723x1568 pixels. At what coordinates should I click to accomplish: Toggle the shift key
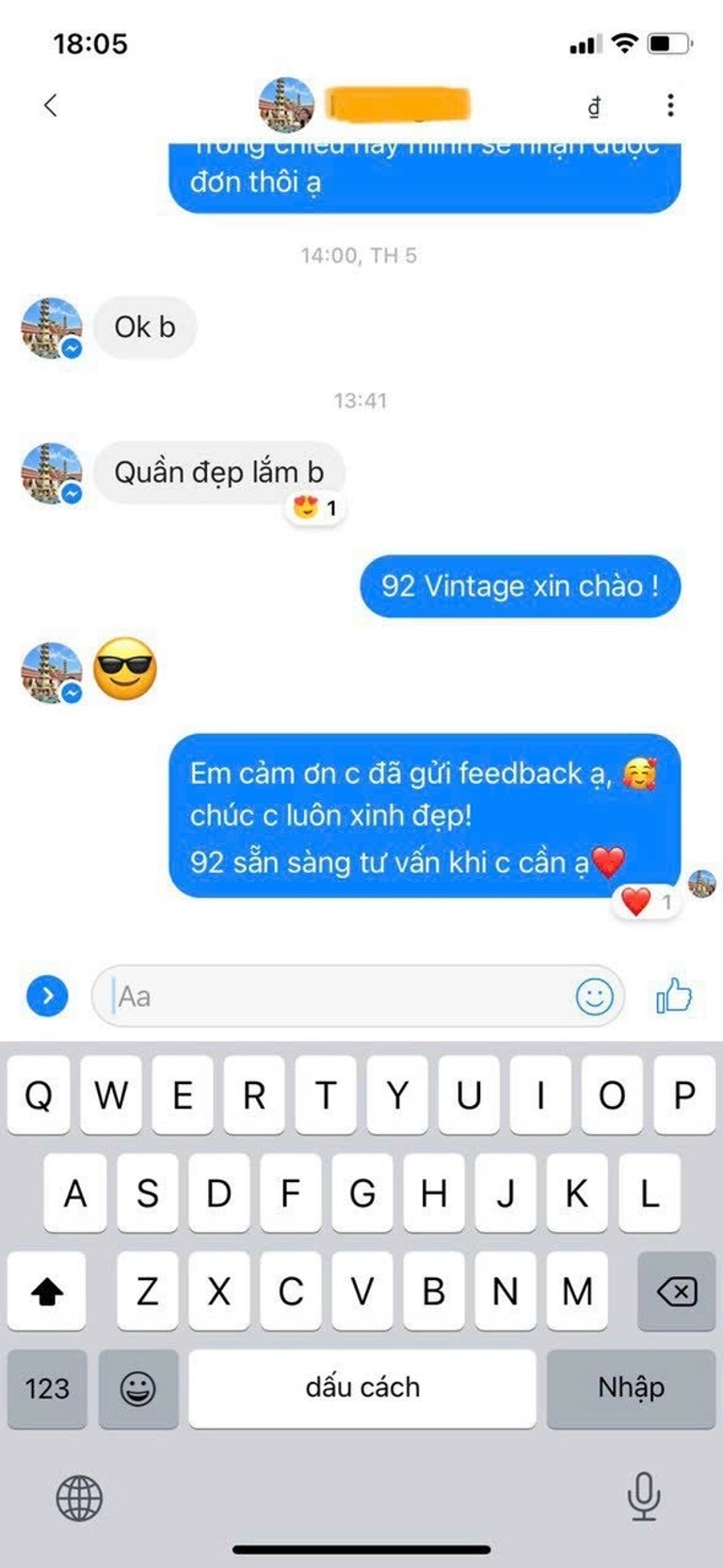pos(47,1291)
